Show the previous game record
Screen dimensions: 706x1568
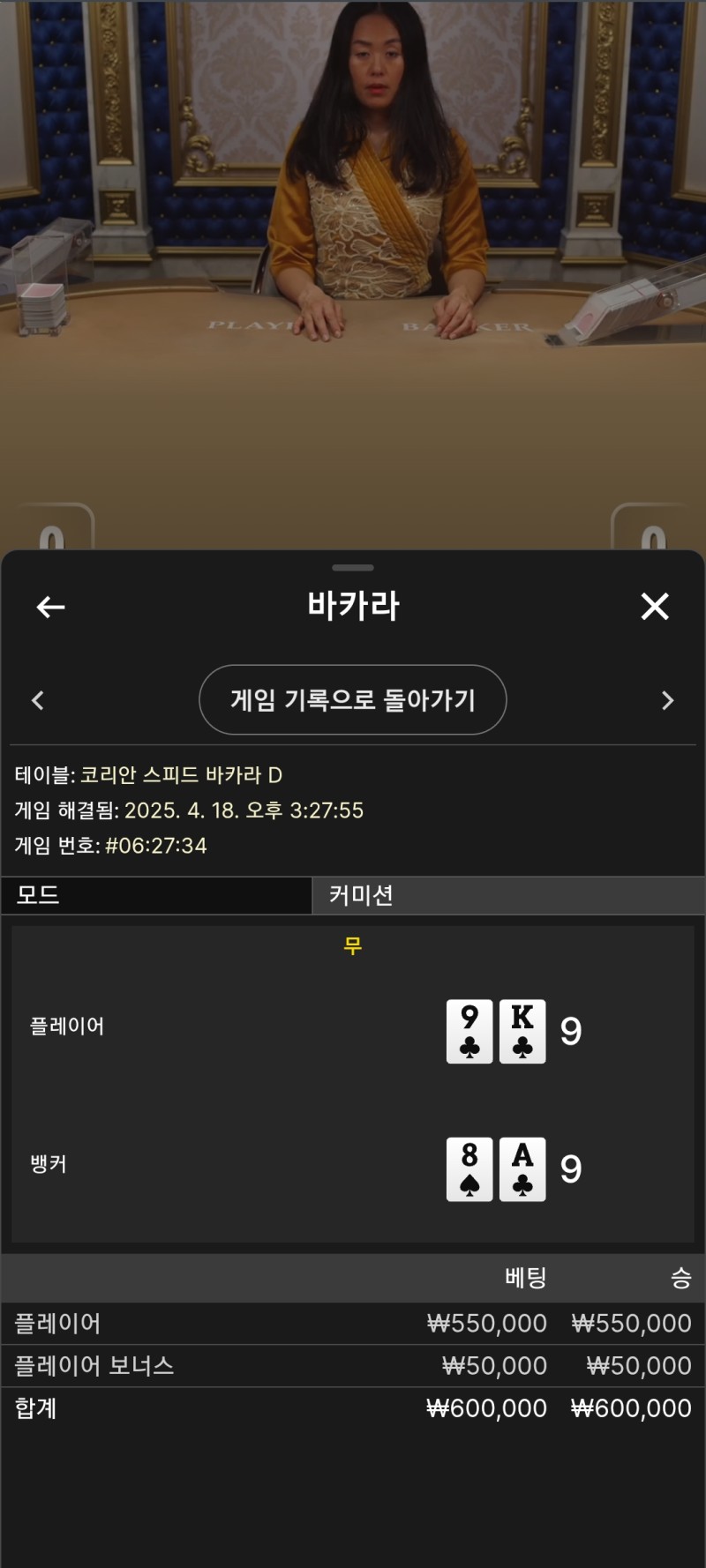click(x=38, y=701)
